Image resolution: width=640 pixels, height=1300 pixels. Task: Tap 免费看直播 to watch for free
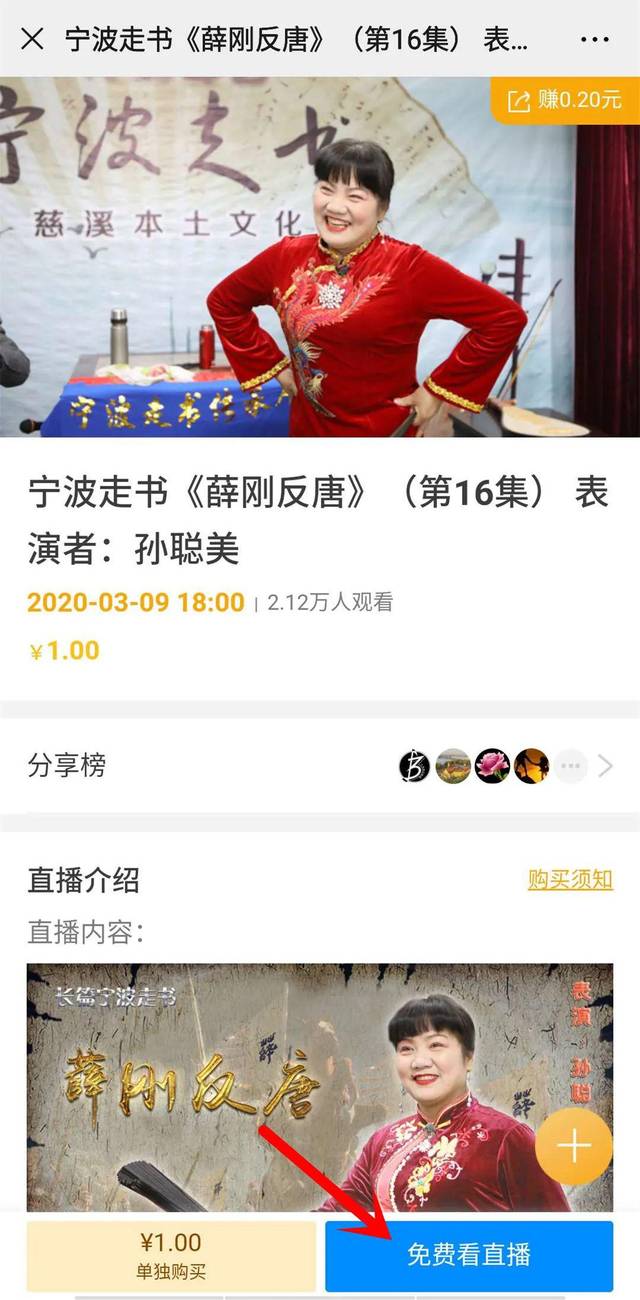click(x=468, y=1254)
